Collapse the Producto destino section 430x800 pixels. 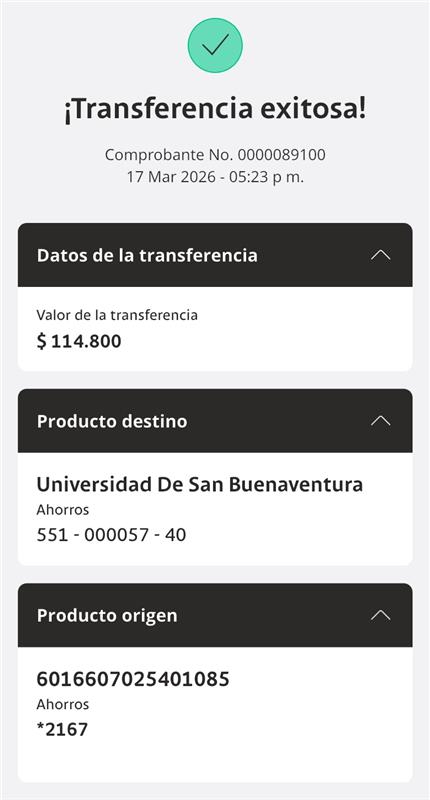381,421
